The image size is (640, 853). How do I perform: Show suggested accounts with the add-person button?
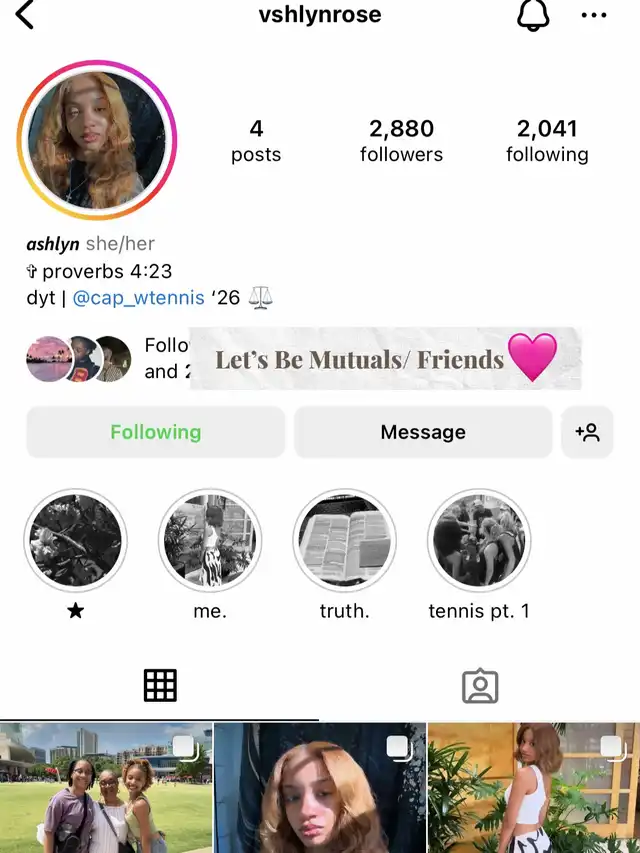[587, 432]
